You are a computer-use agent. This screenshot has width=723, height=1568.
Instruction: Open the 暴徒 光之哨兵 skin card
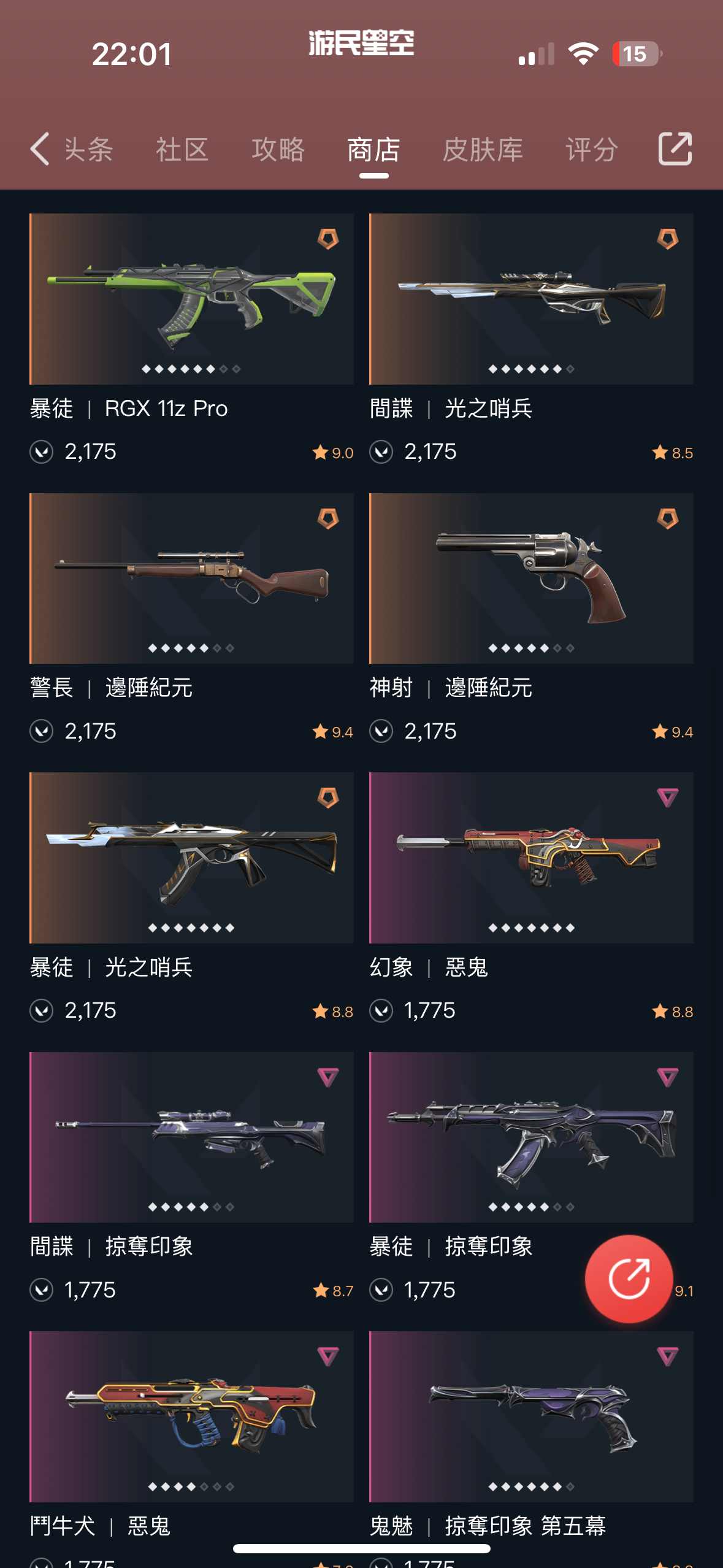(x=191, y=858)
